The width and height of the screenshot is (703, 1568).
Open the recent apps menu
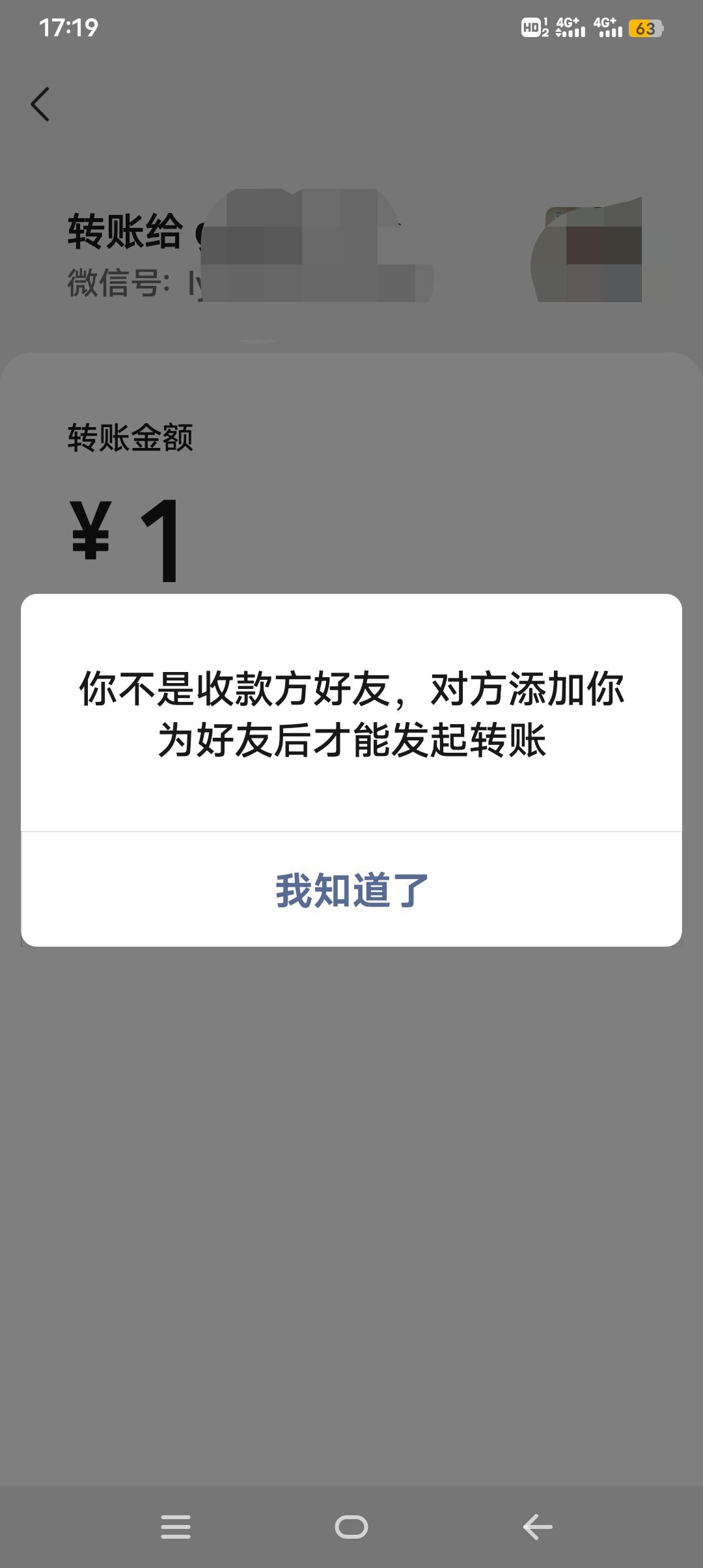tap(176, 1527)
